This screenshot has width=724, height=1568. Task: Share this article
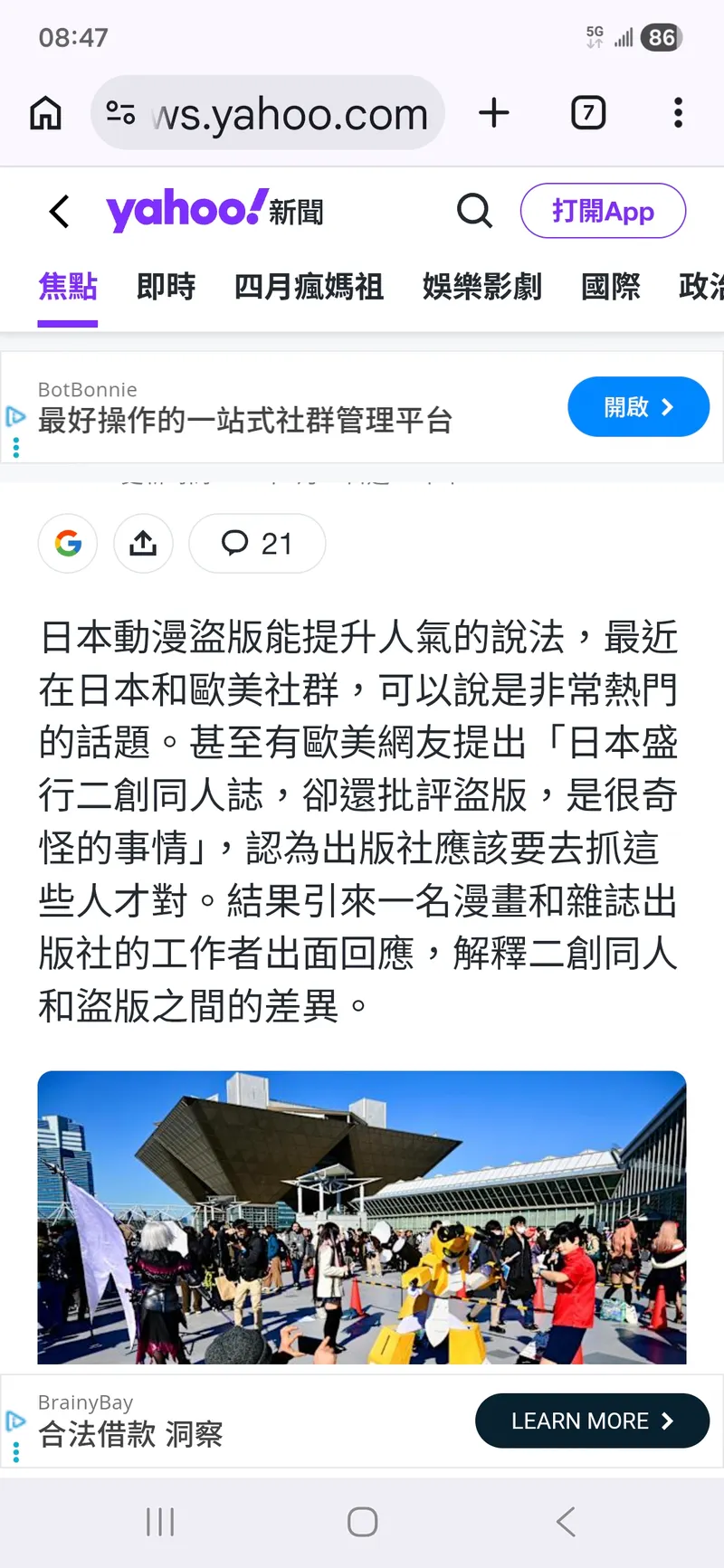(143, 543)
